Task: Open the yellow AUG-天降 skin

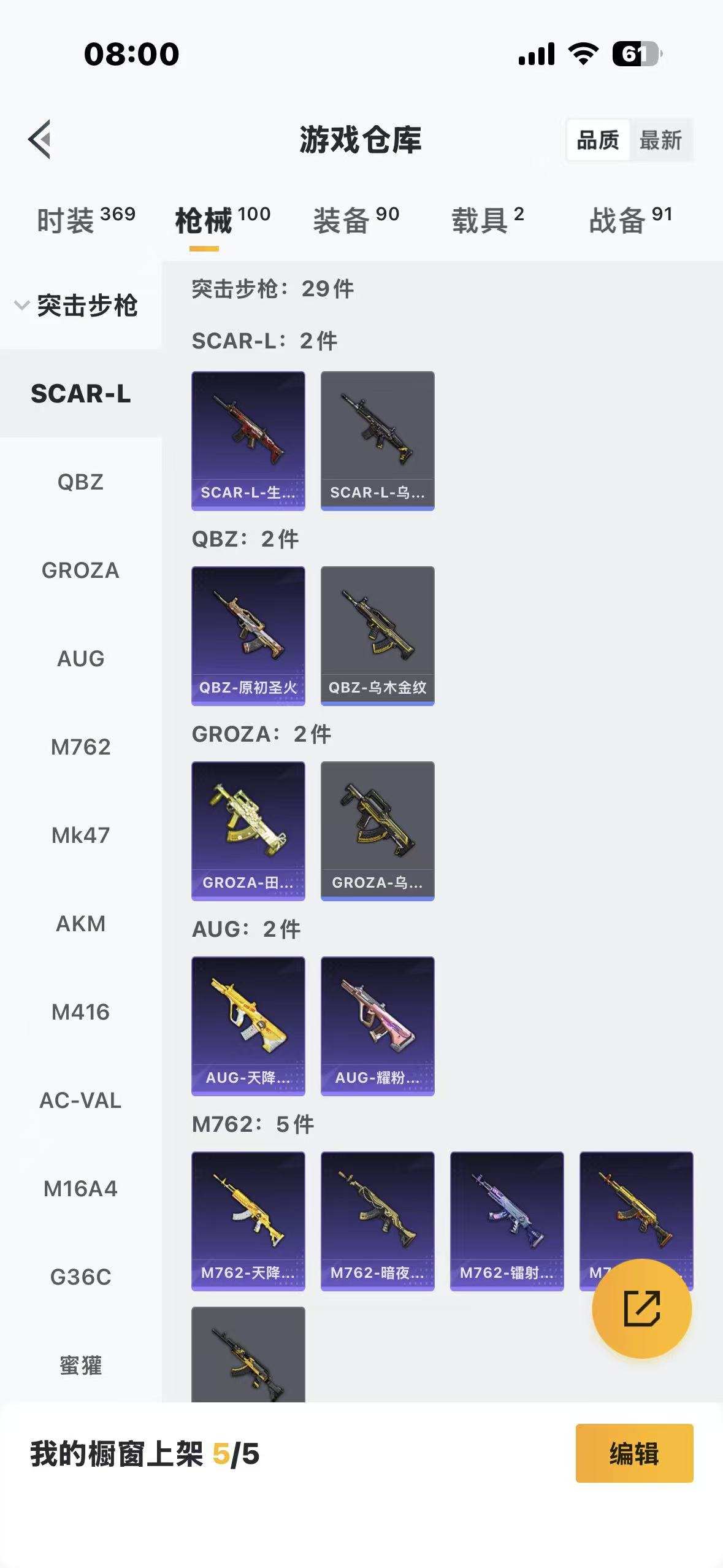Action: pyautogui.click(x=248, y=1026)
